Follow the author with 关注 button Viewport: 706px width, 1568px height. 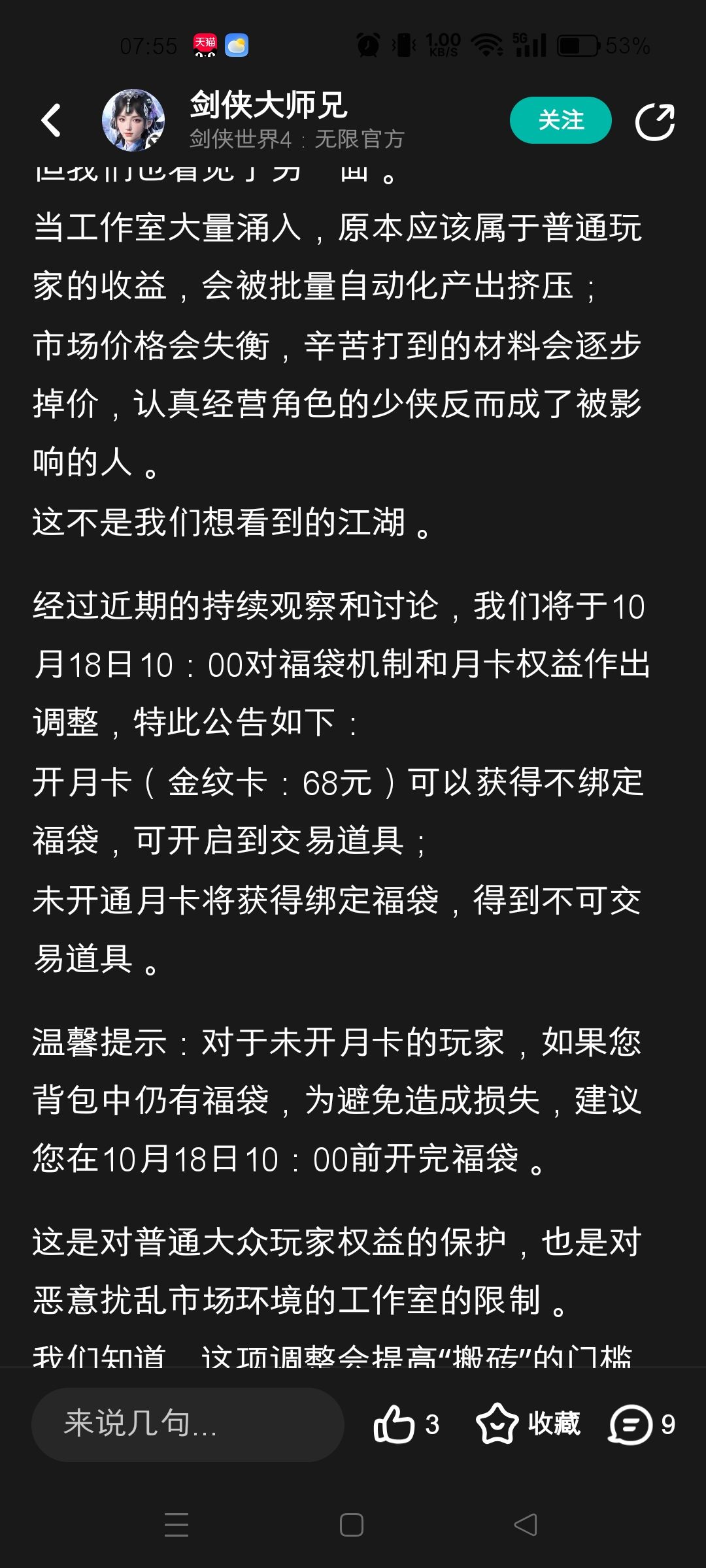[x=560, y=120]
